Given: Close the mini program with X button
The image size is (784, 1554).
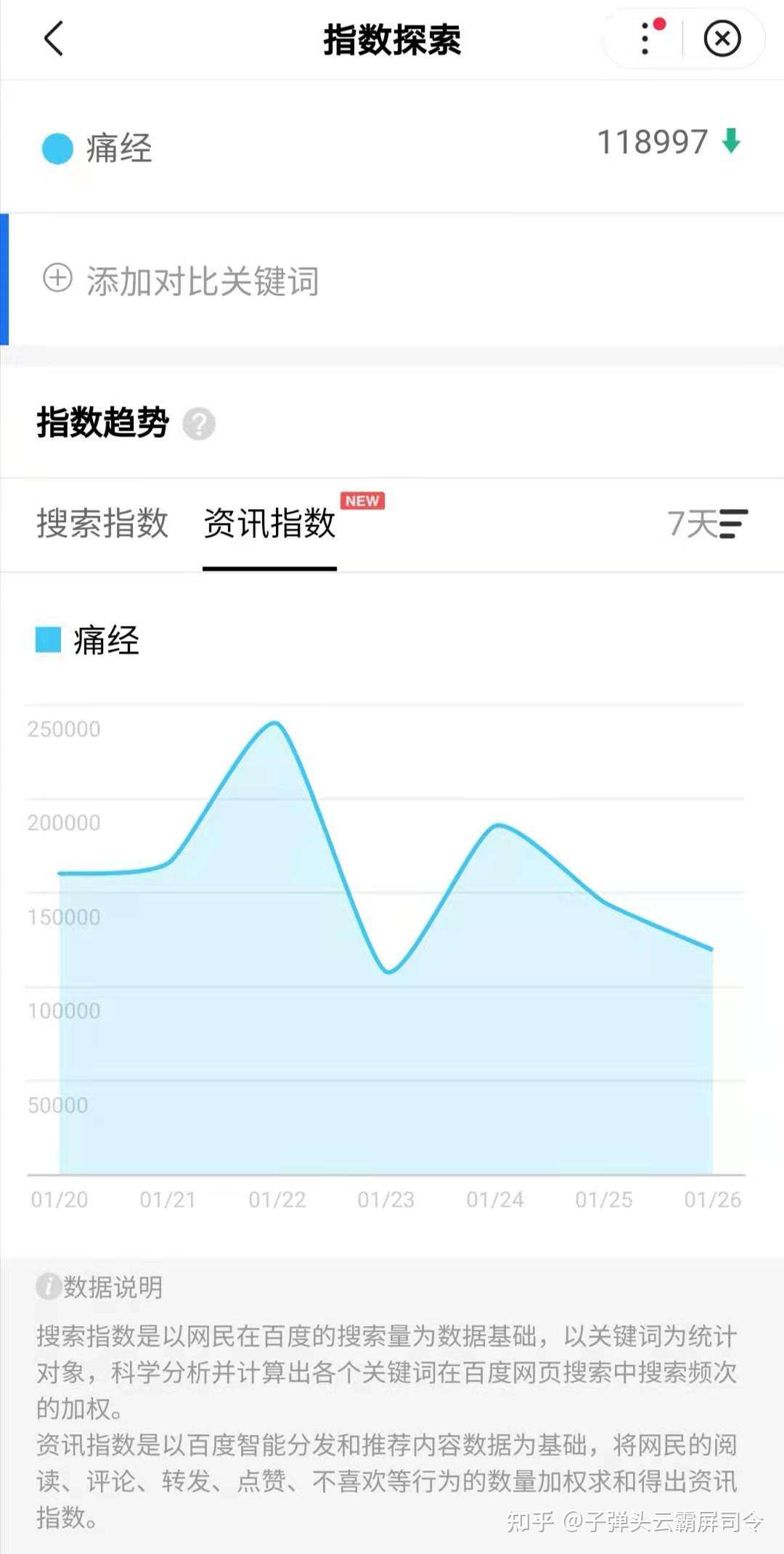Looking at the screenshot, I should (x=722, y=38).
